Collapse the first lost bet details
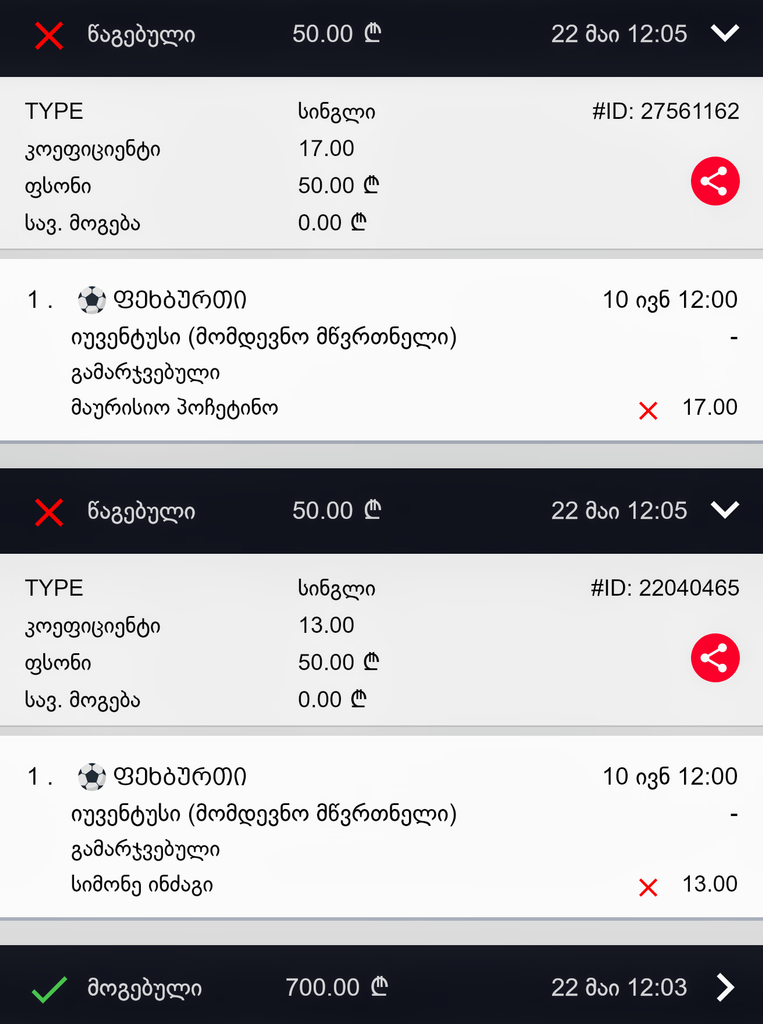The width and height of the screenshot is (763, 1024). (723, 33)
